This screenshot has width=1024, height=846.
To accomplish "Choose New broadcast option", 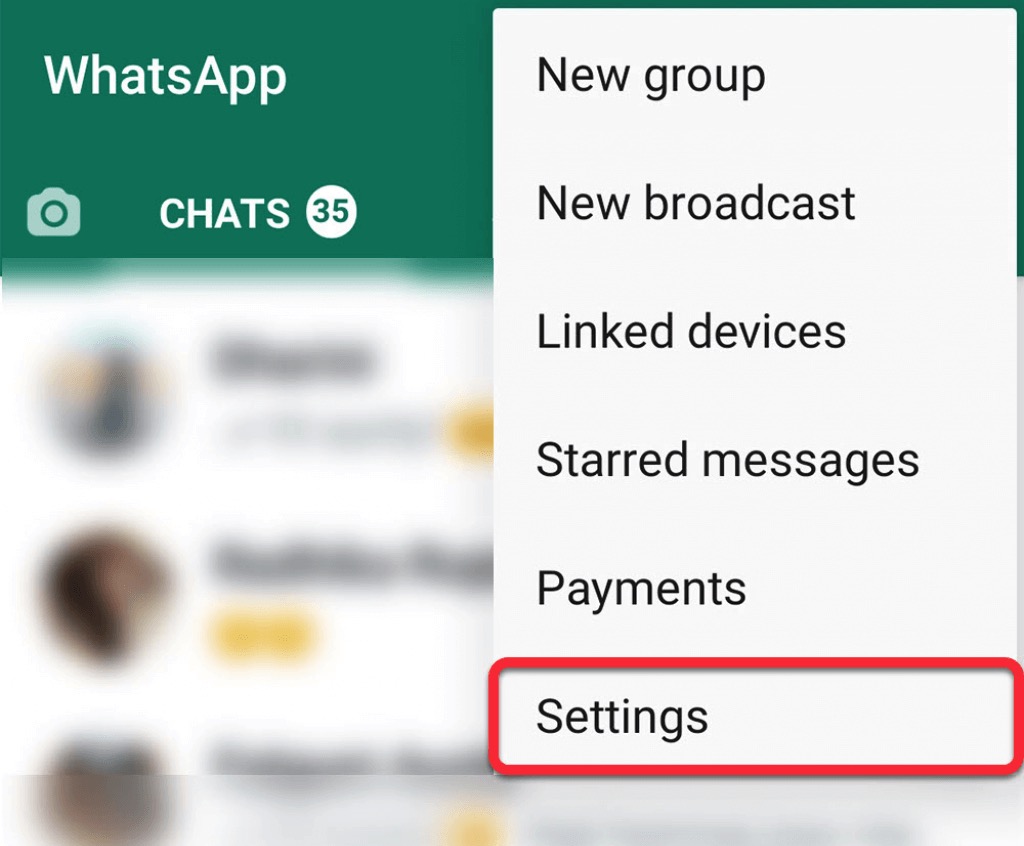I will 696,204.
